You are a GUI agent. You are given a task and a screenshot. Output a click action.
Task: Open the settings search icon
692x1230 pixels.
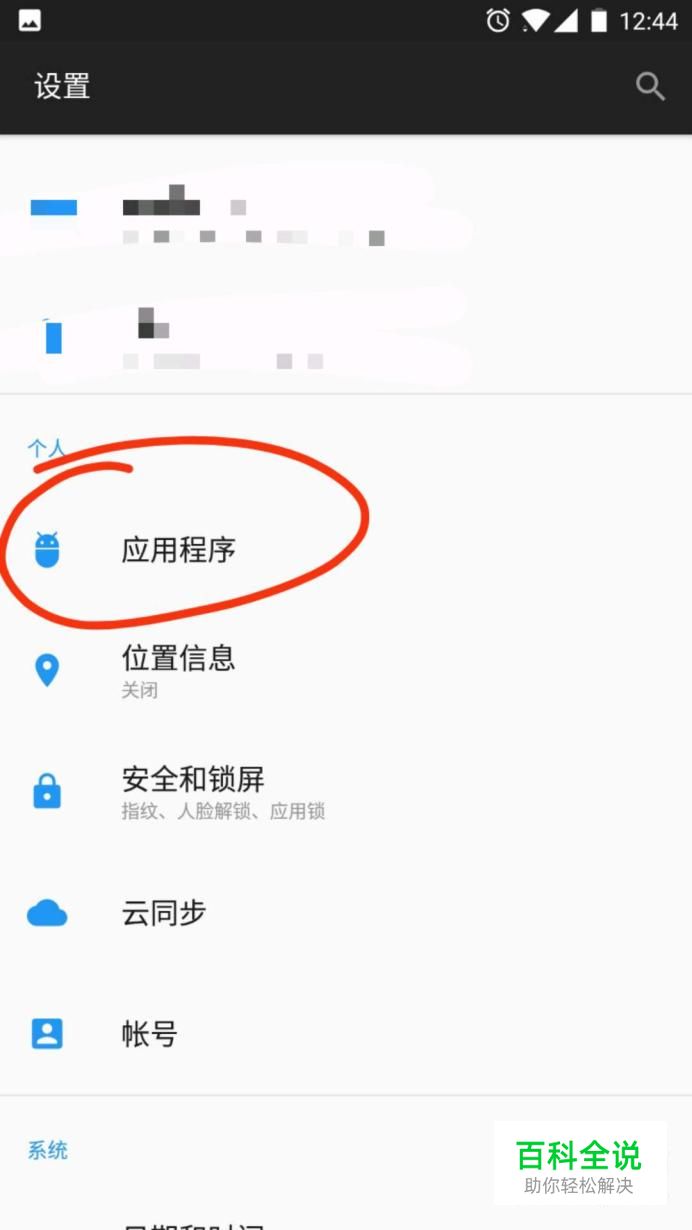[650, 87]
